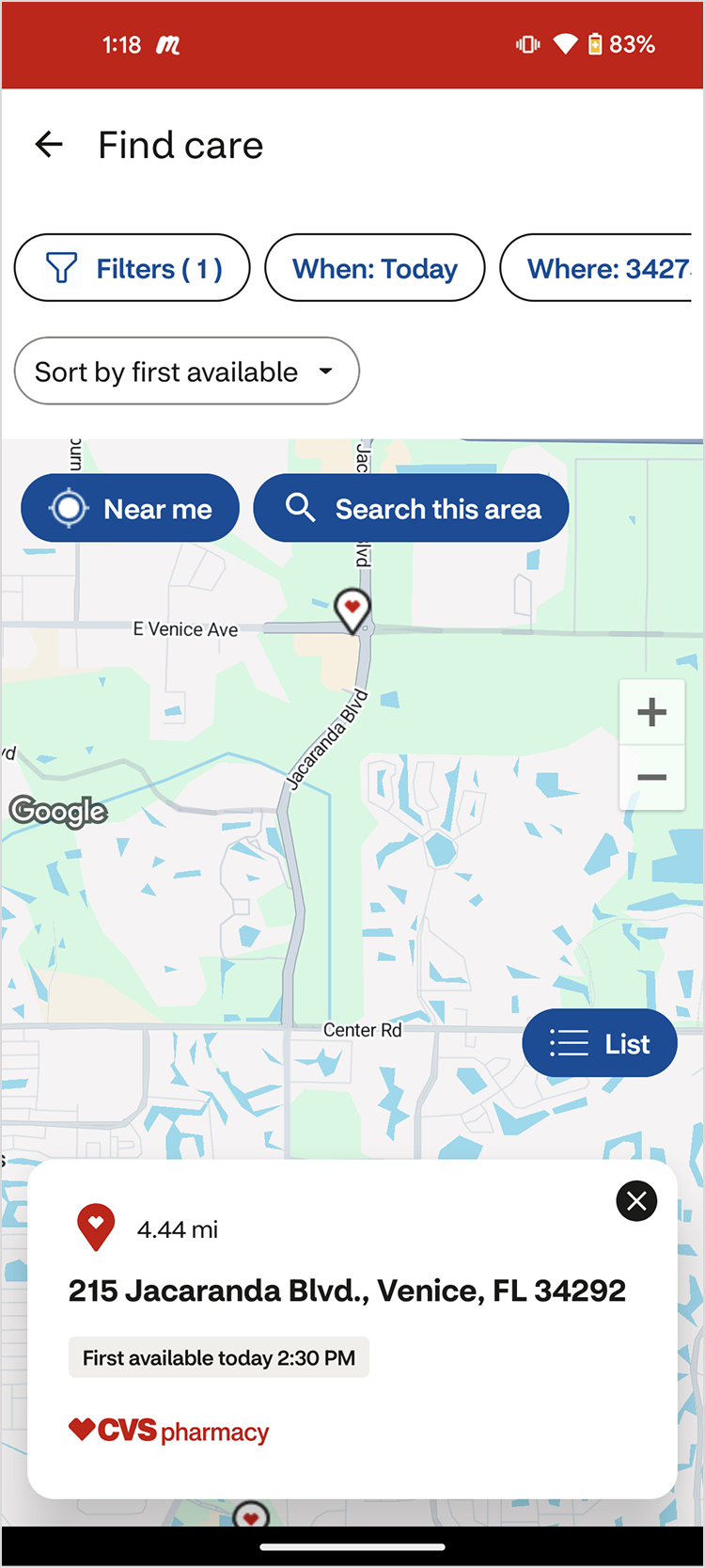Tap the Near me button

click(131, 509)
